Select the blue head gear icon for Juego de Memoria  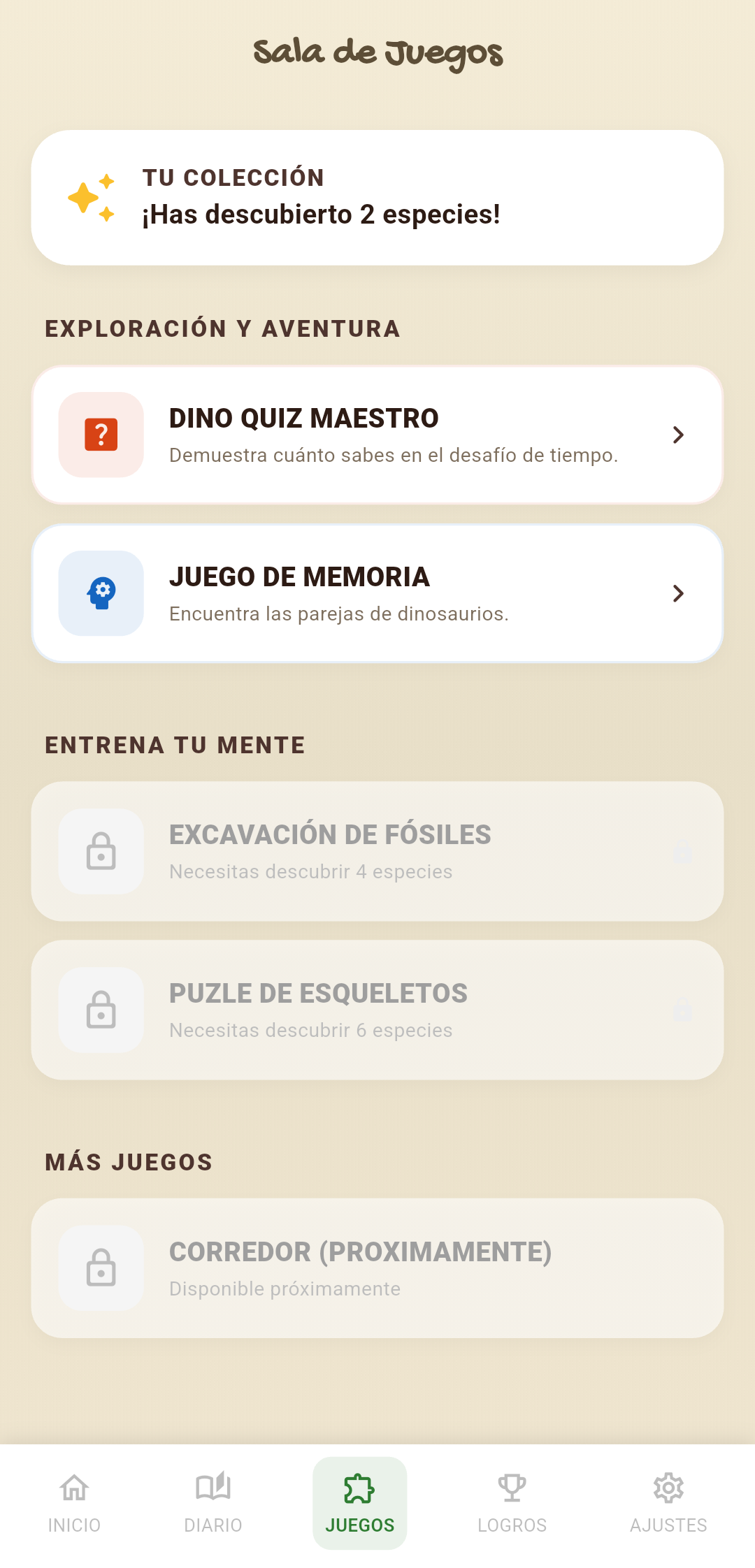coord(101,593)
